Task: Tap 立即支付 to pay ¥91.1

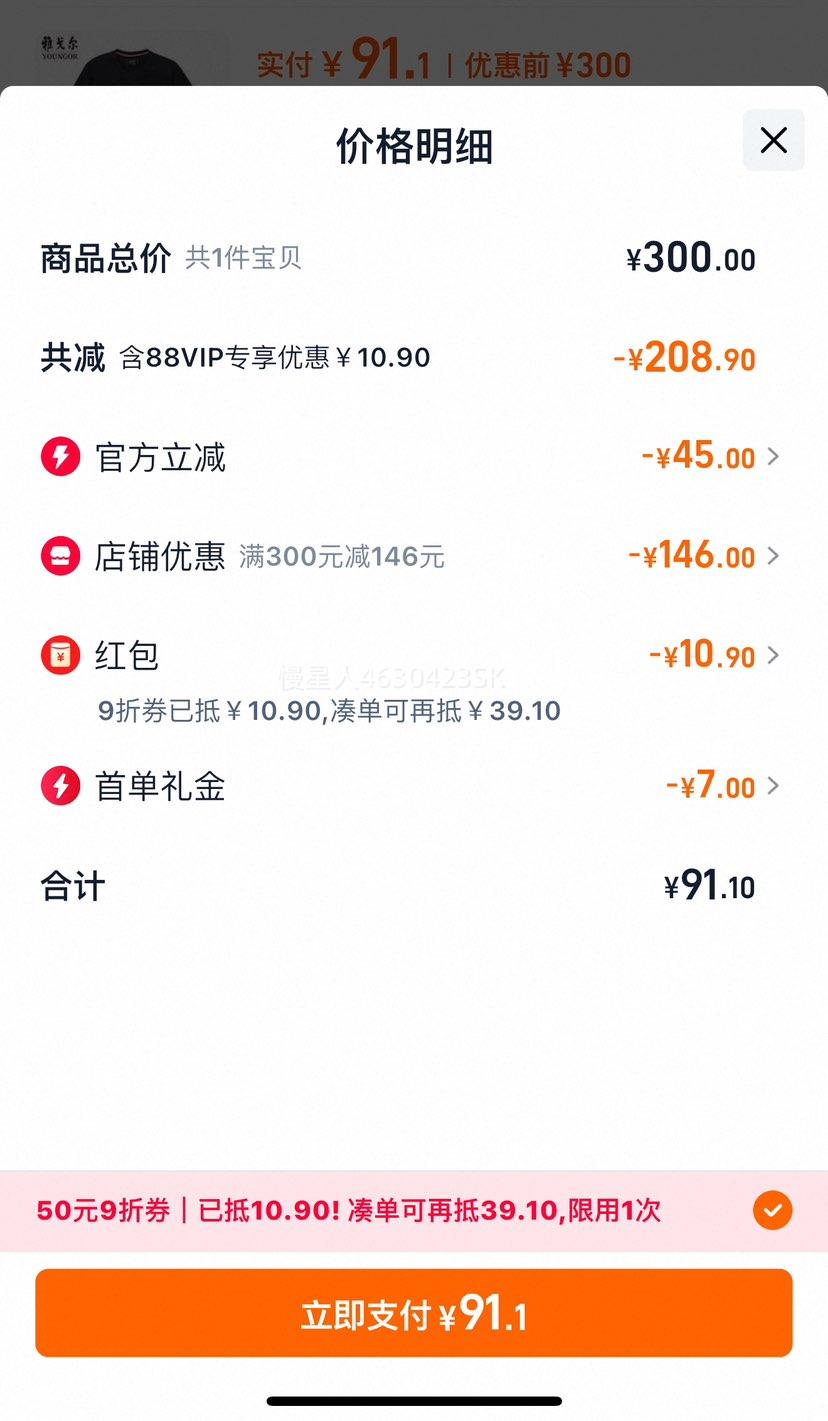Action: [x=414, y=1313]
